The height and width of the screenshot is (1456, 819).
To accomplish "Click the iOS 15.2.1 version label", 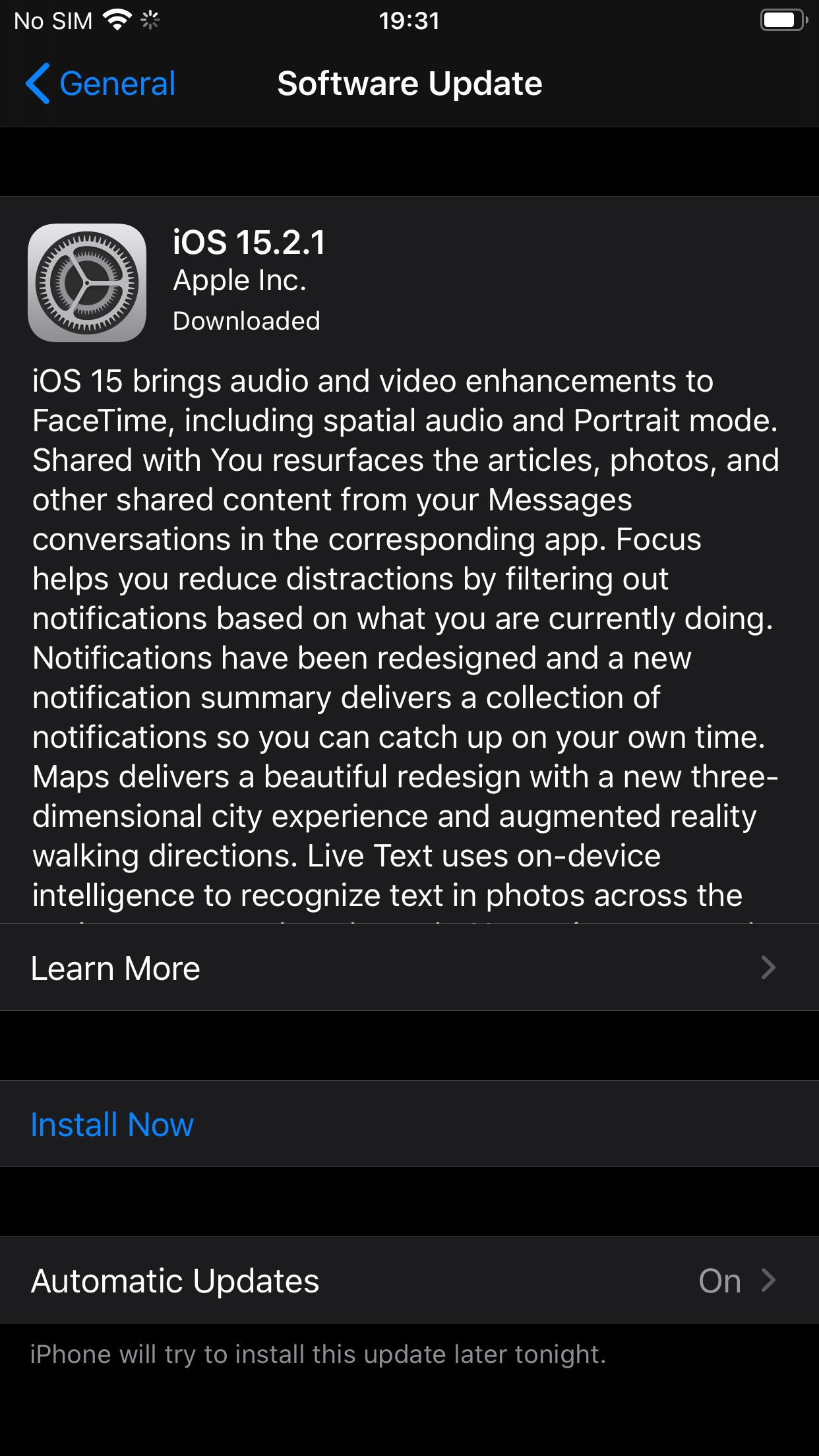I will point(249,244).
